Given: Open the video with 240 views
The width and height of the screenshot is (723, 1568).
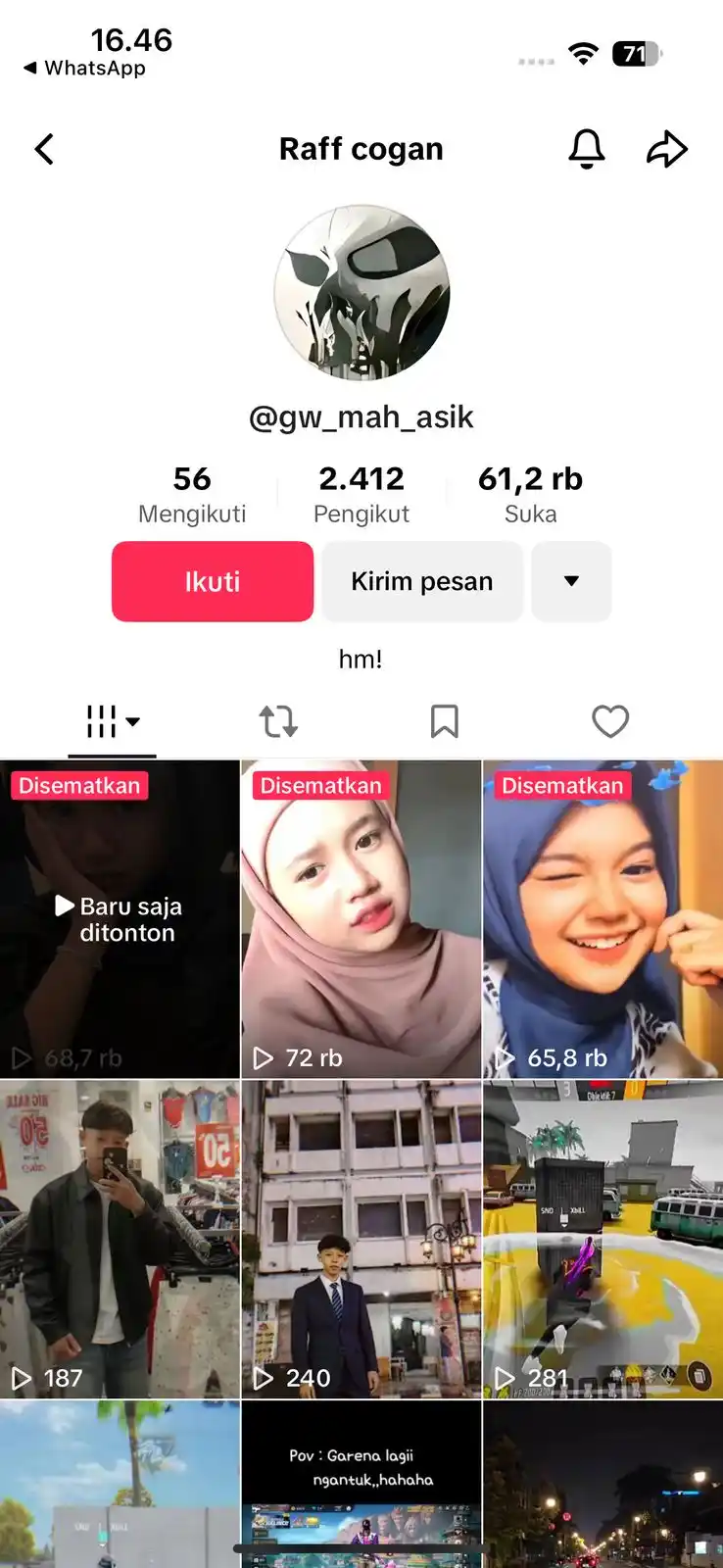Looking at the screenshot, I should [x=361, y=1240].
